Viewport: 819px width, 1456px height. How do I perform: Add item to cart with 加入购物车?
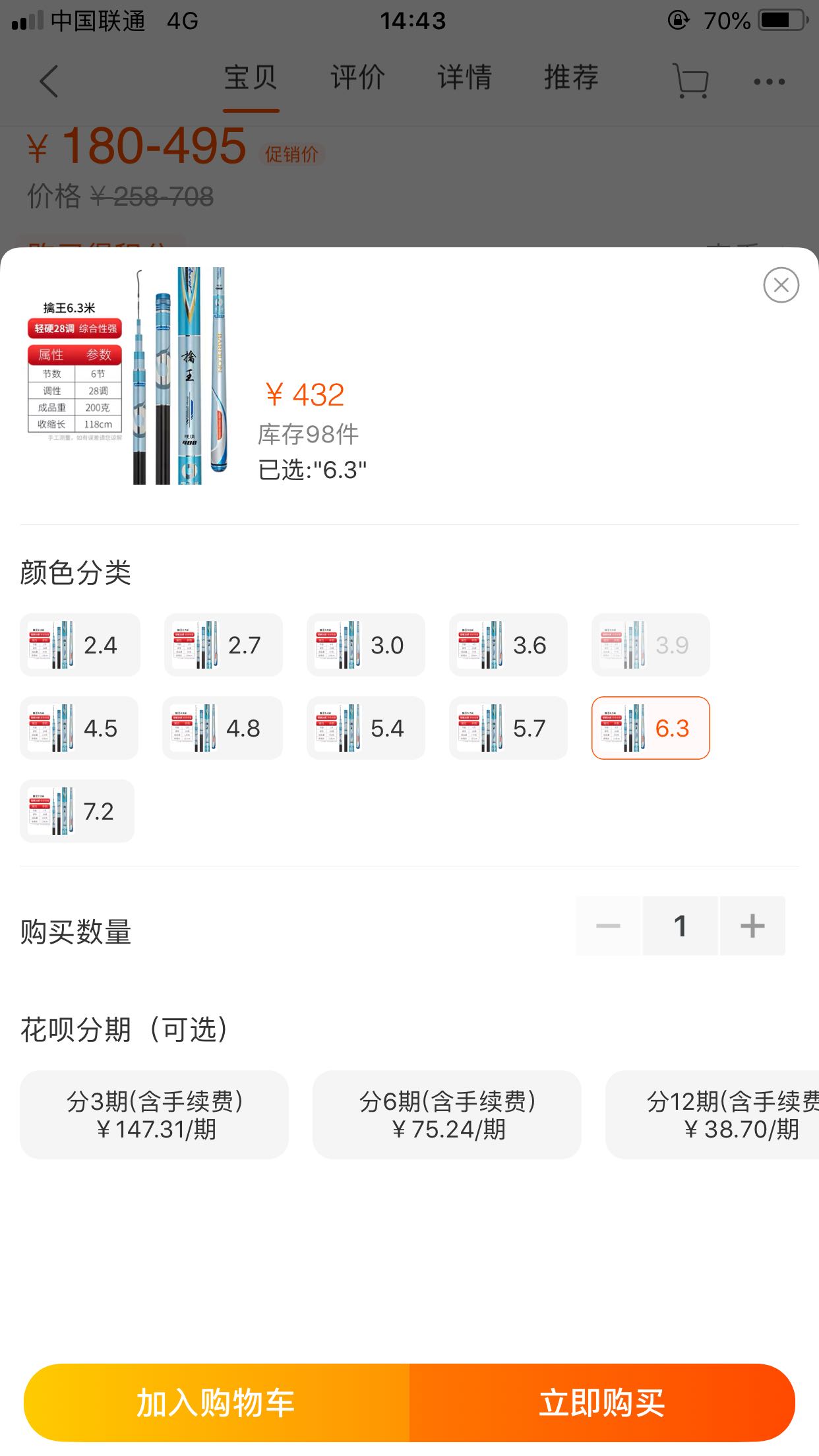[x=216, y=1403]
